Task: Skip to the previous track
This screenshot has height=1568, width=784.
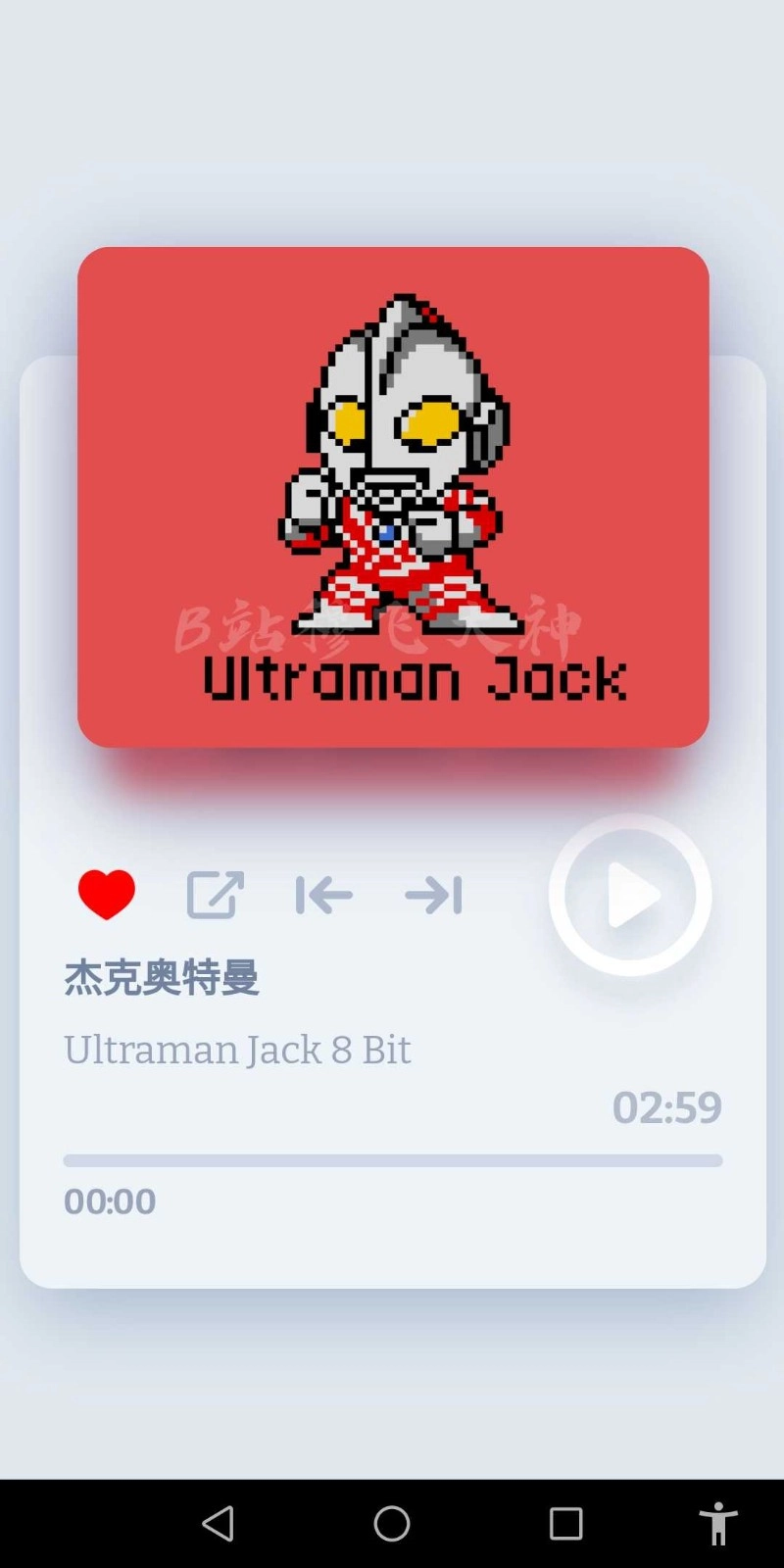Action: click(324, 894)
